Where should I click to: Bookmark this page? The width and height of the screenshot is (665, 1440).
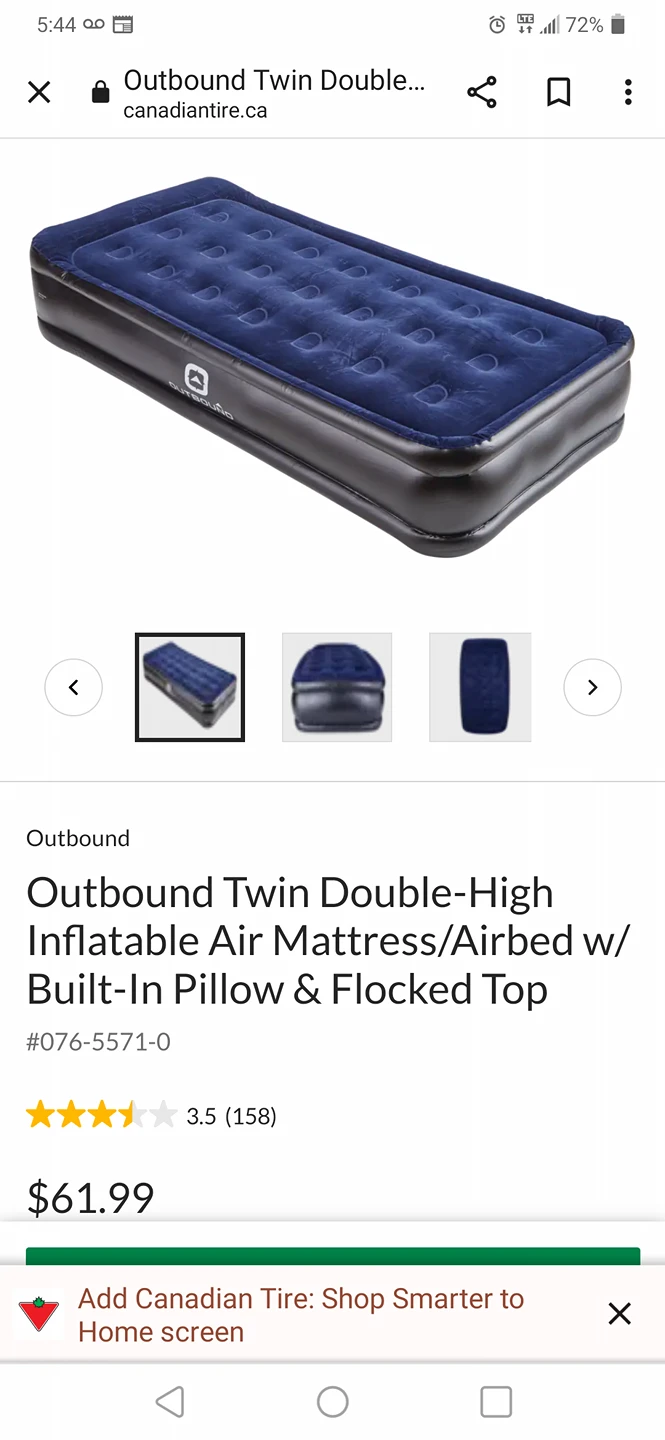(558, 93)
